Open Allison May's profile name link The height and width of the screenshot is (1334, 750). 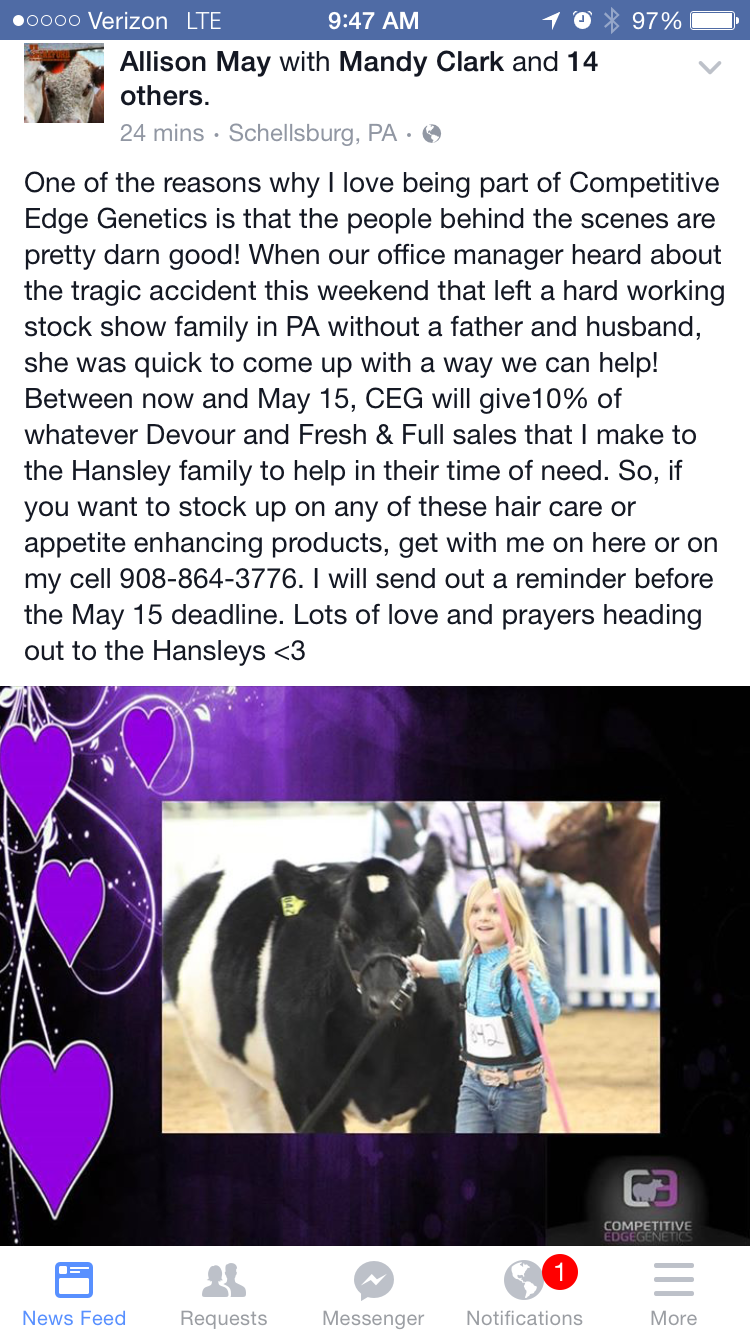195,62
